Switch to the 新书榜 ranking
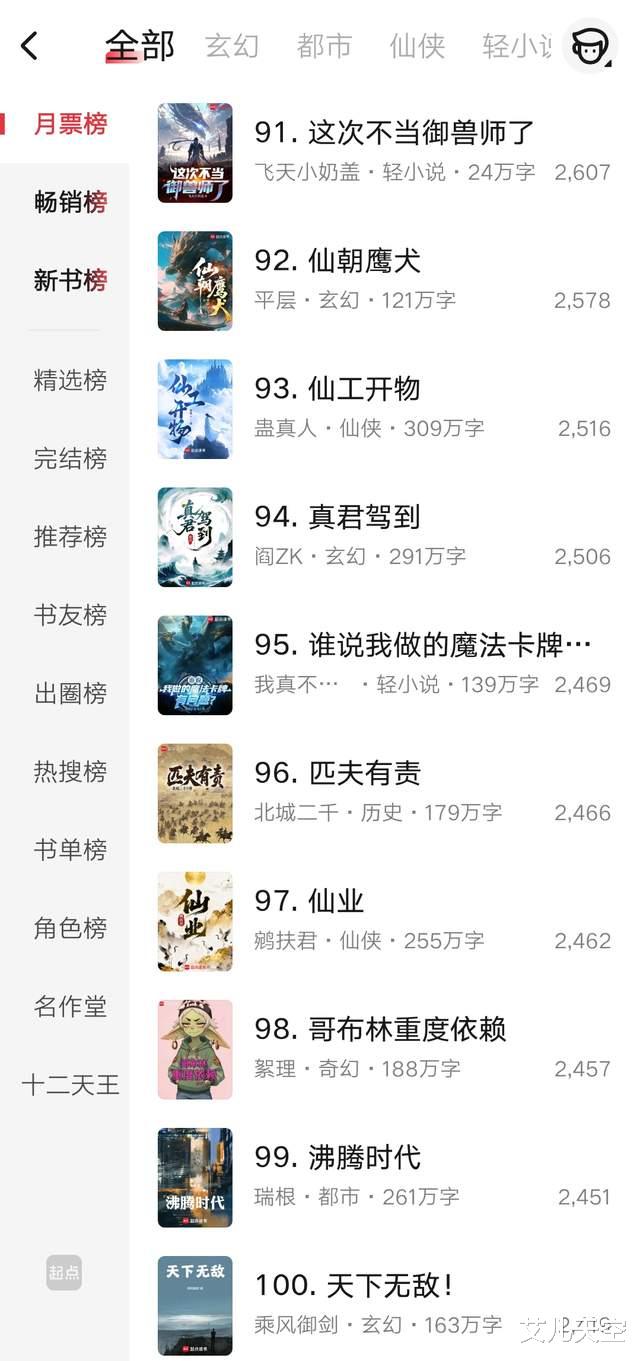 (x=70, y=281)
